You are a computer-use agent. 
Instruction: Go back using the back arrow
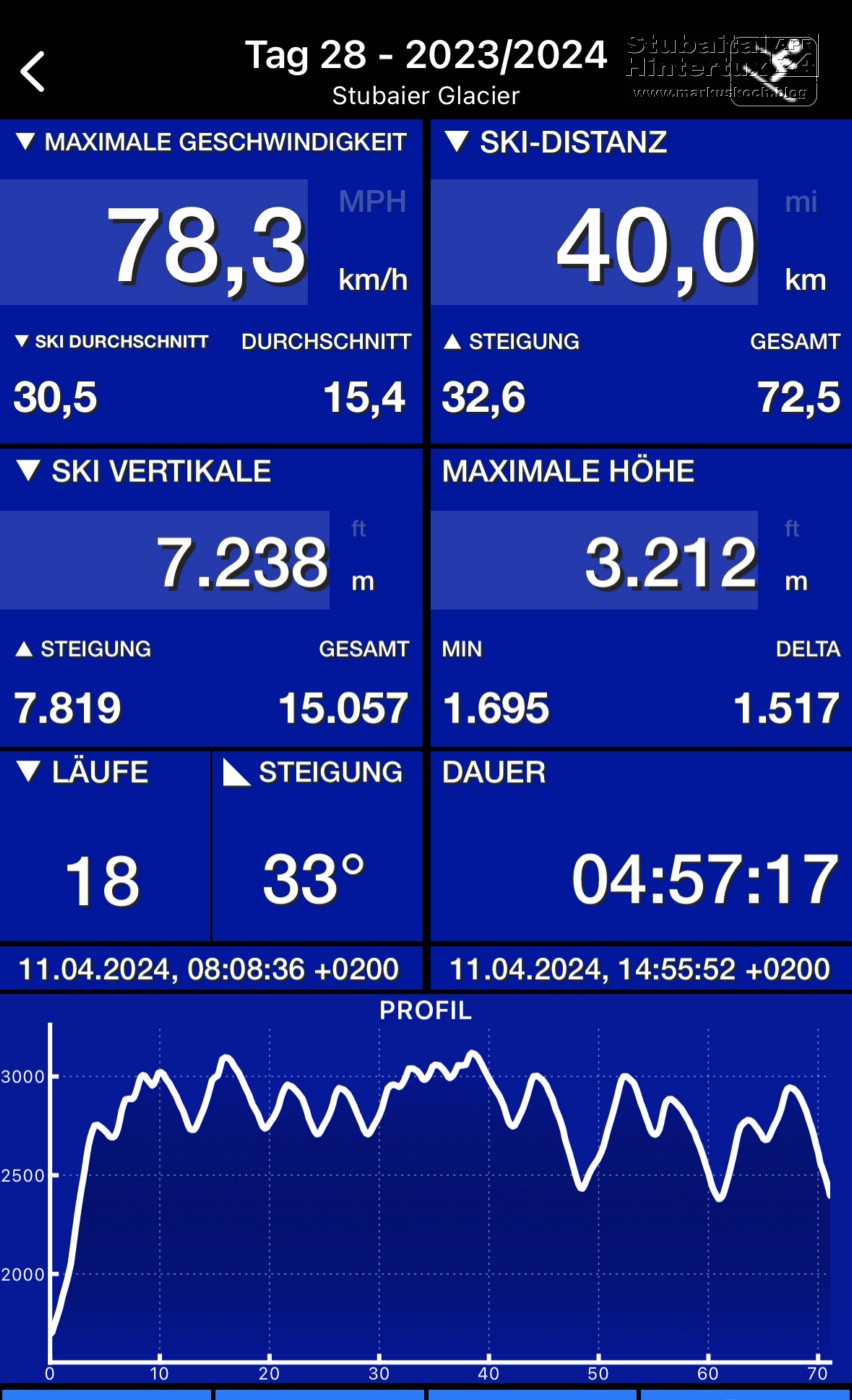(33, 71)
